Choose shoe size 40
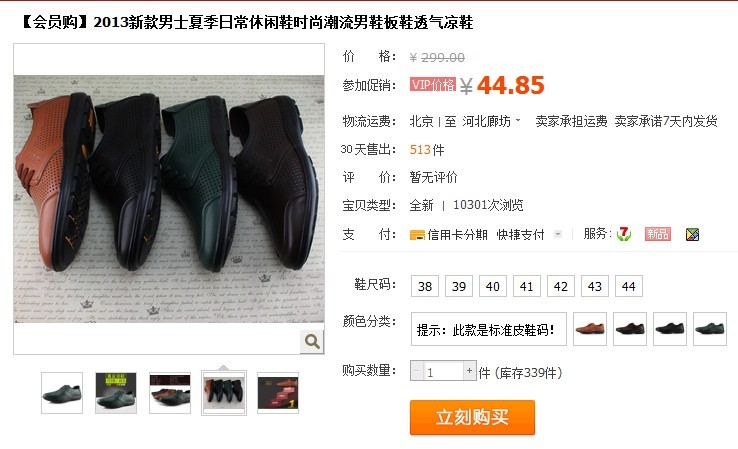Screen dimensions: 738x449 tap(493, 286)
